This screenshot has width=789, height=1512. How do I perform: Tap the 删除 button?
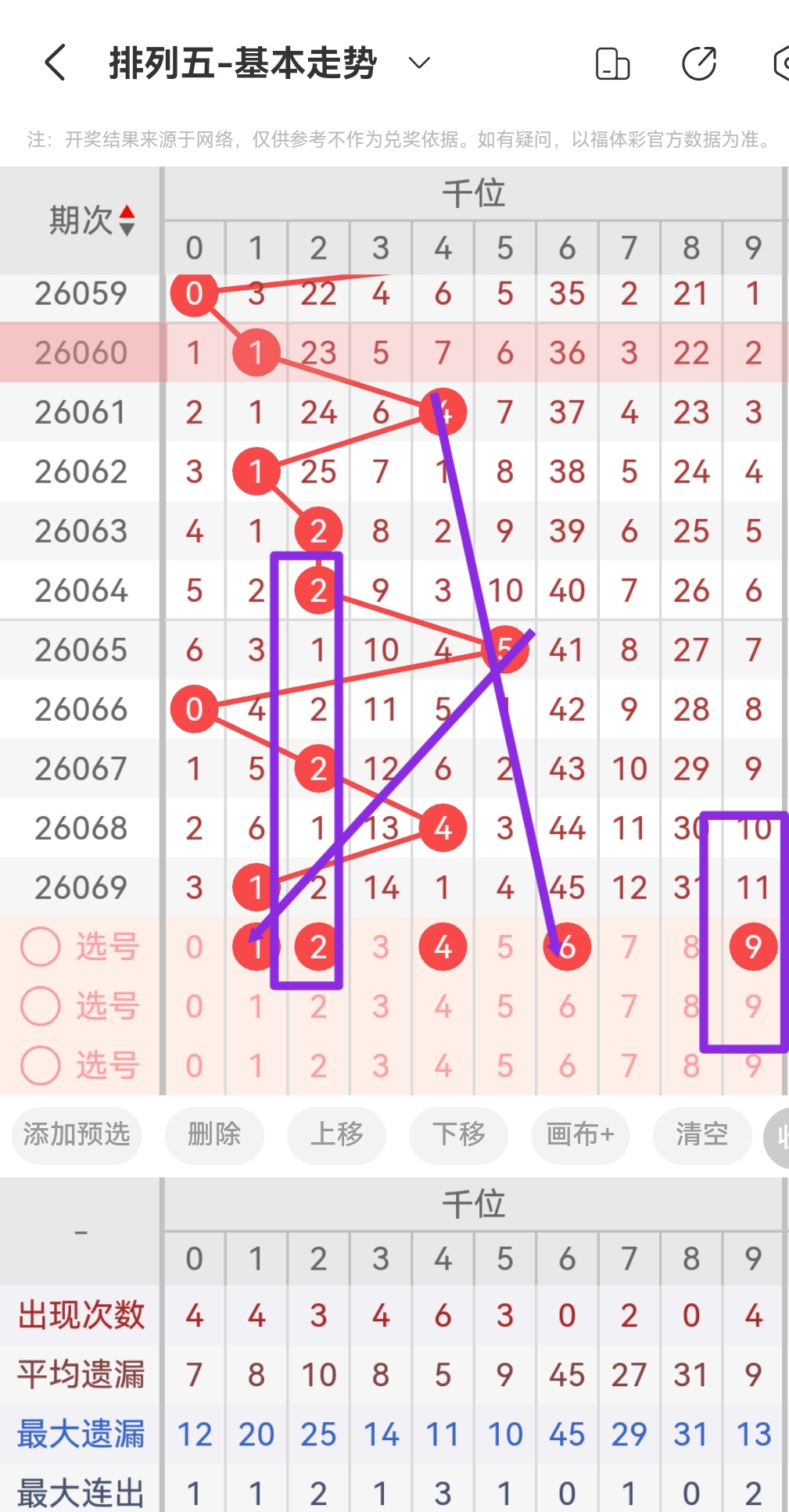point(214,1137)
